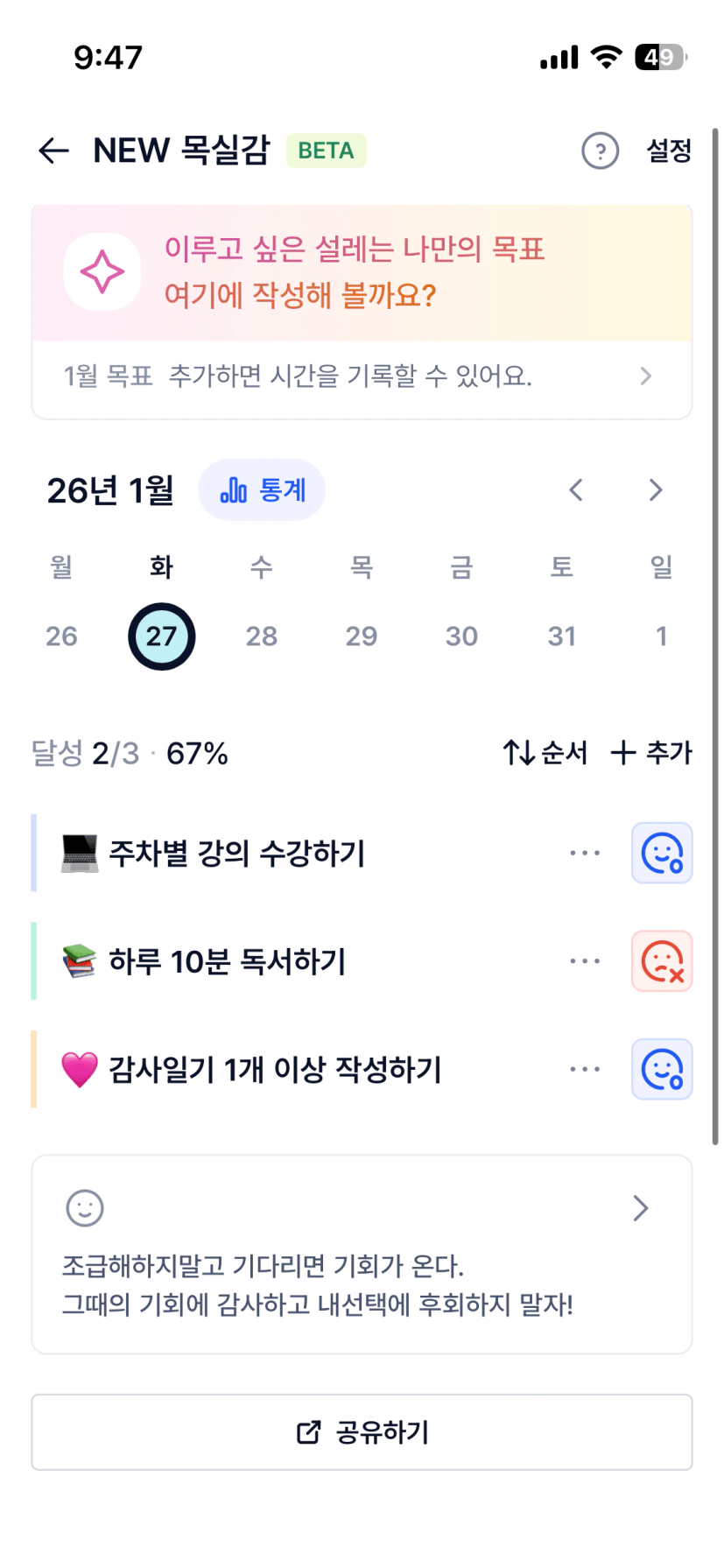Screen dimensions: 724x1568
Task: Toggle the sad face status for 하루 10분 독서하기
Action: pyautogui.click(x=662, y=961)
